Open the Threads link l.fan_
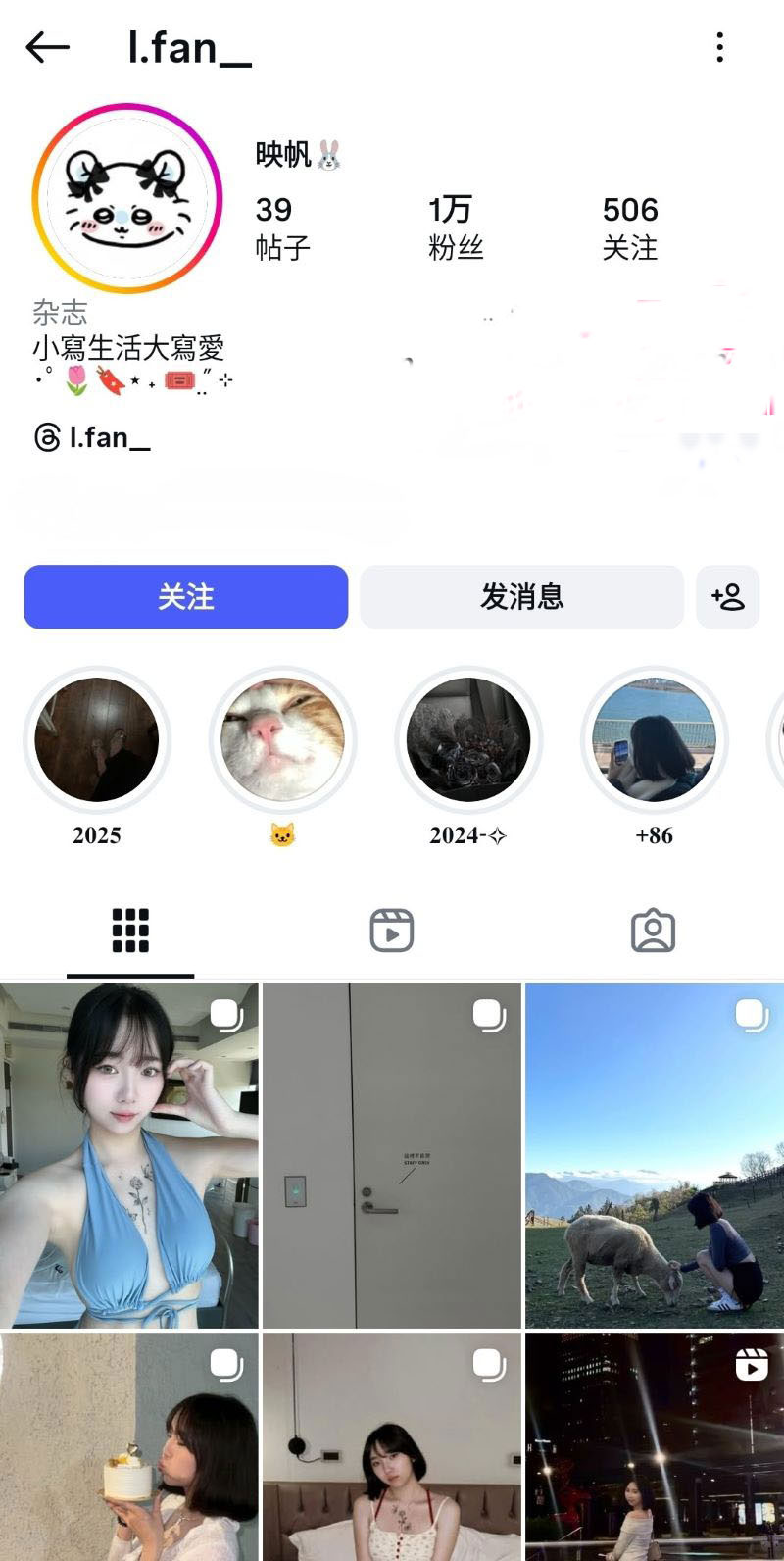784x1561 pixels. point(93,437)
